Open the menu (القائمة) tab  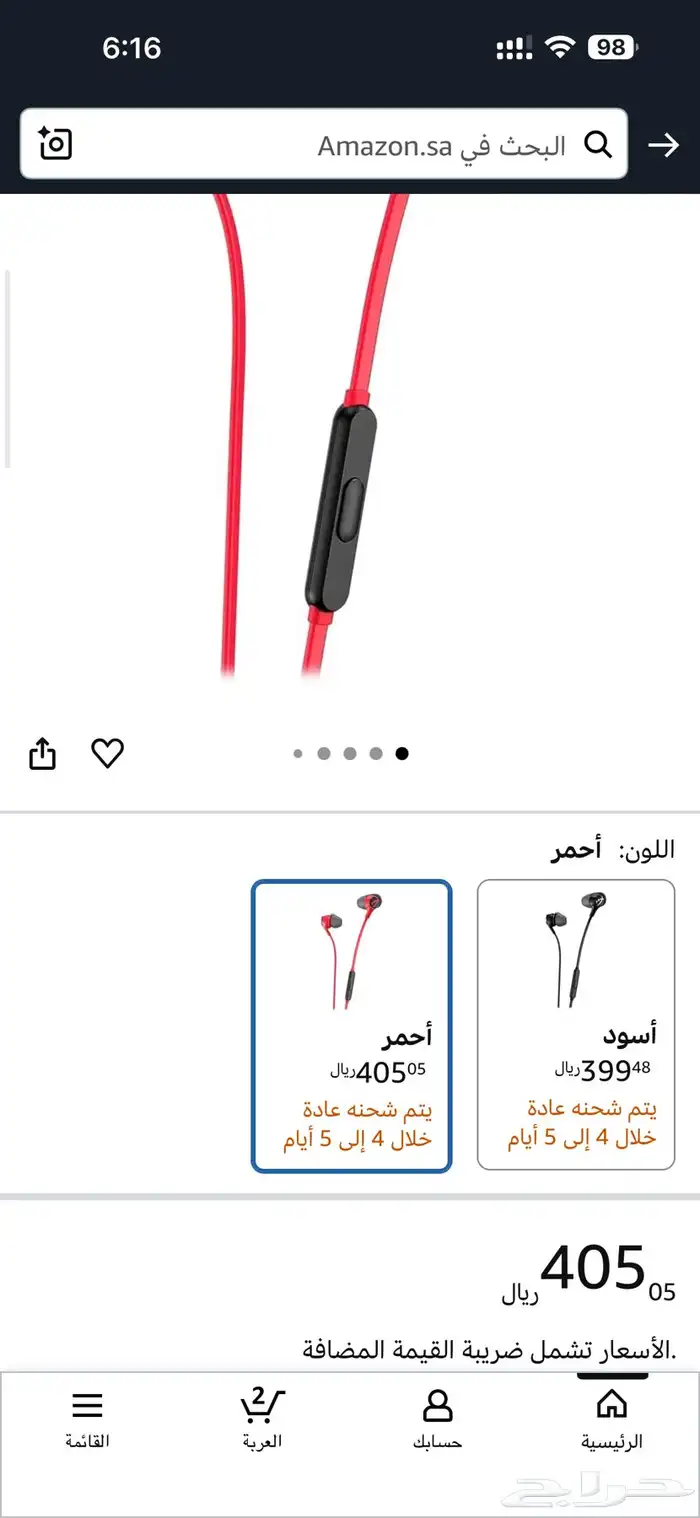tap(87, 1418)
